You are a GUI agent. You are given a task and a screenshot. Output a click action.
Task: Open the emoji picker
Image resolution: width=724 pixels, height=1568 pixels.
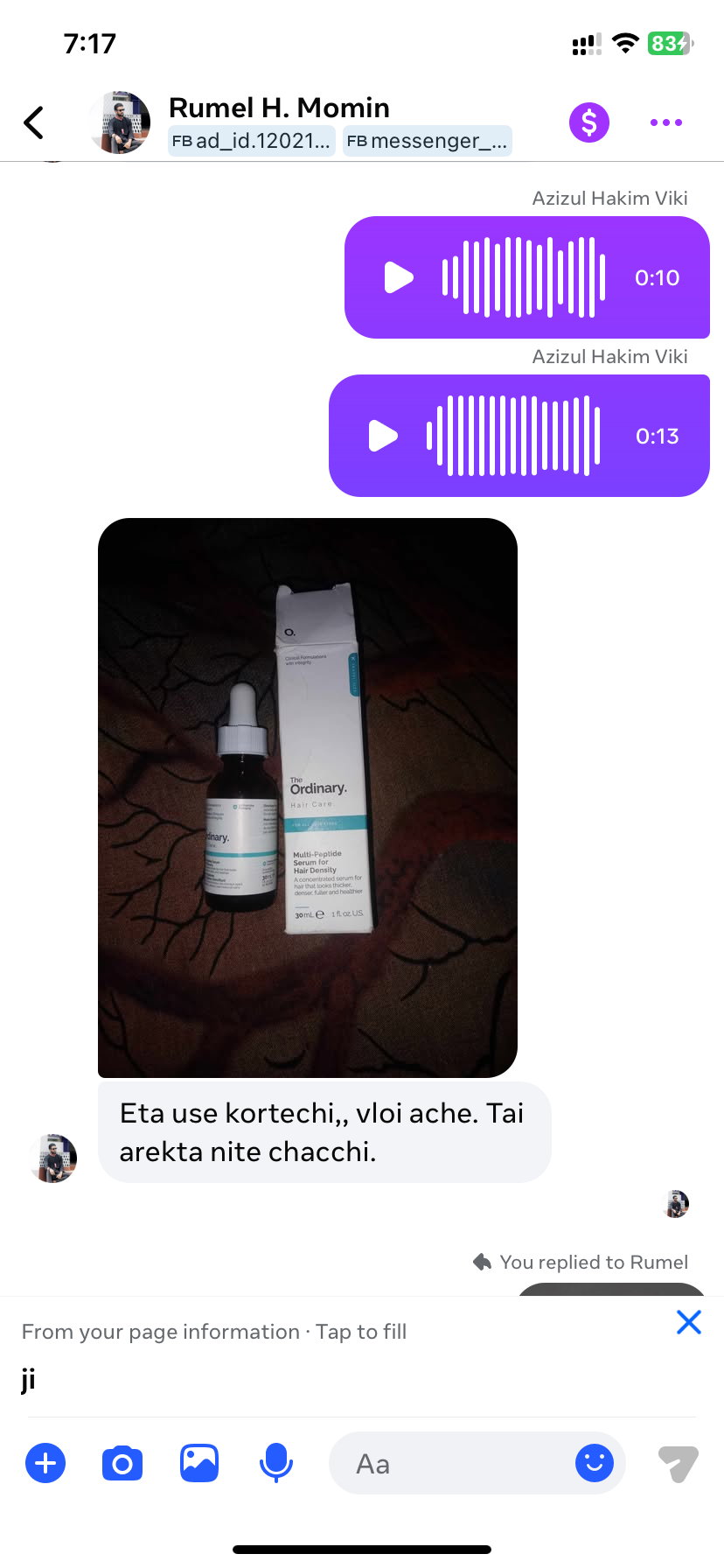pos(594,1463)
